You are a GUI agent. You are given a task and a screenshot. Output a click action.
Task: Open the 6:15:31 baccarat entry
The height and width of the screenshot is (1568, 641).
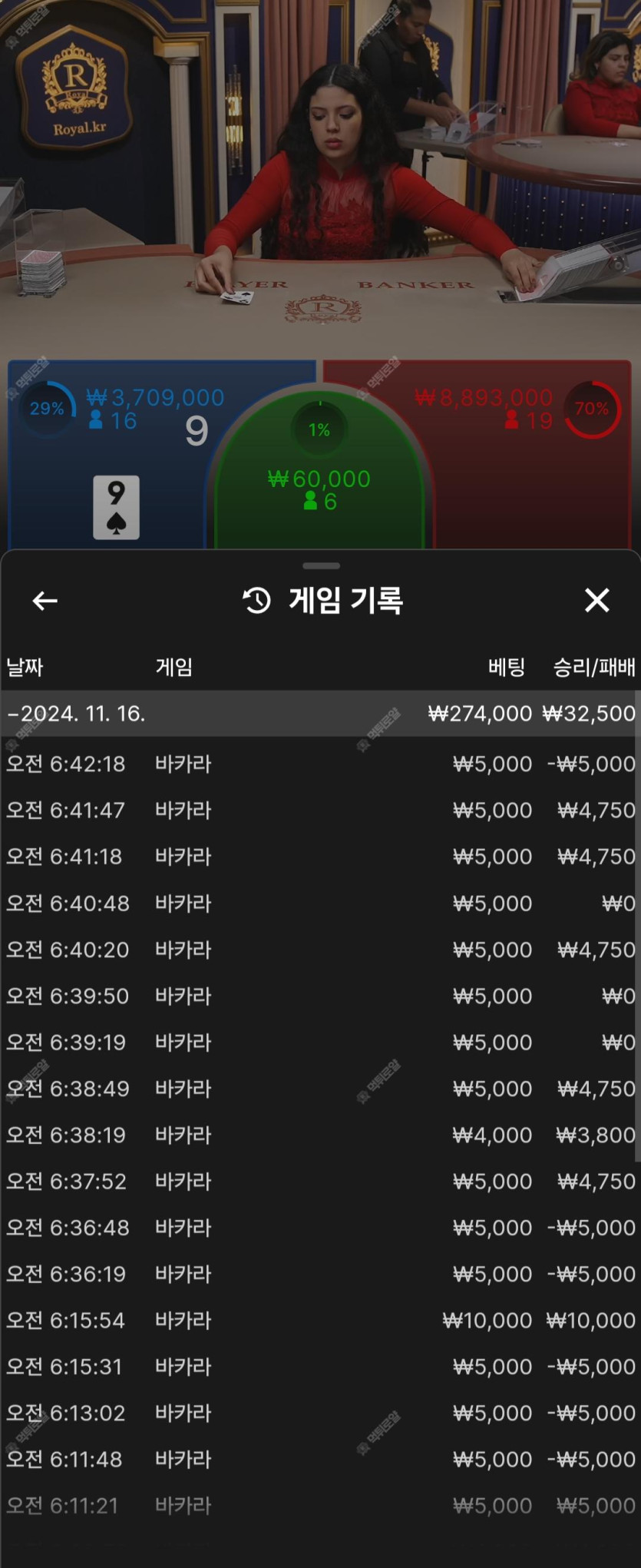click(x=320, y=1367)
